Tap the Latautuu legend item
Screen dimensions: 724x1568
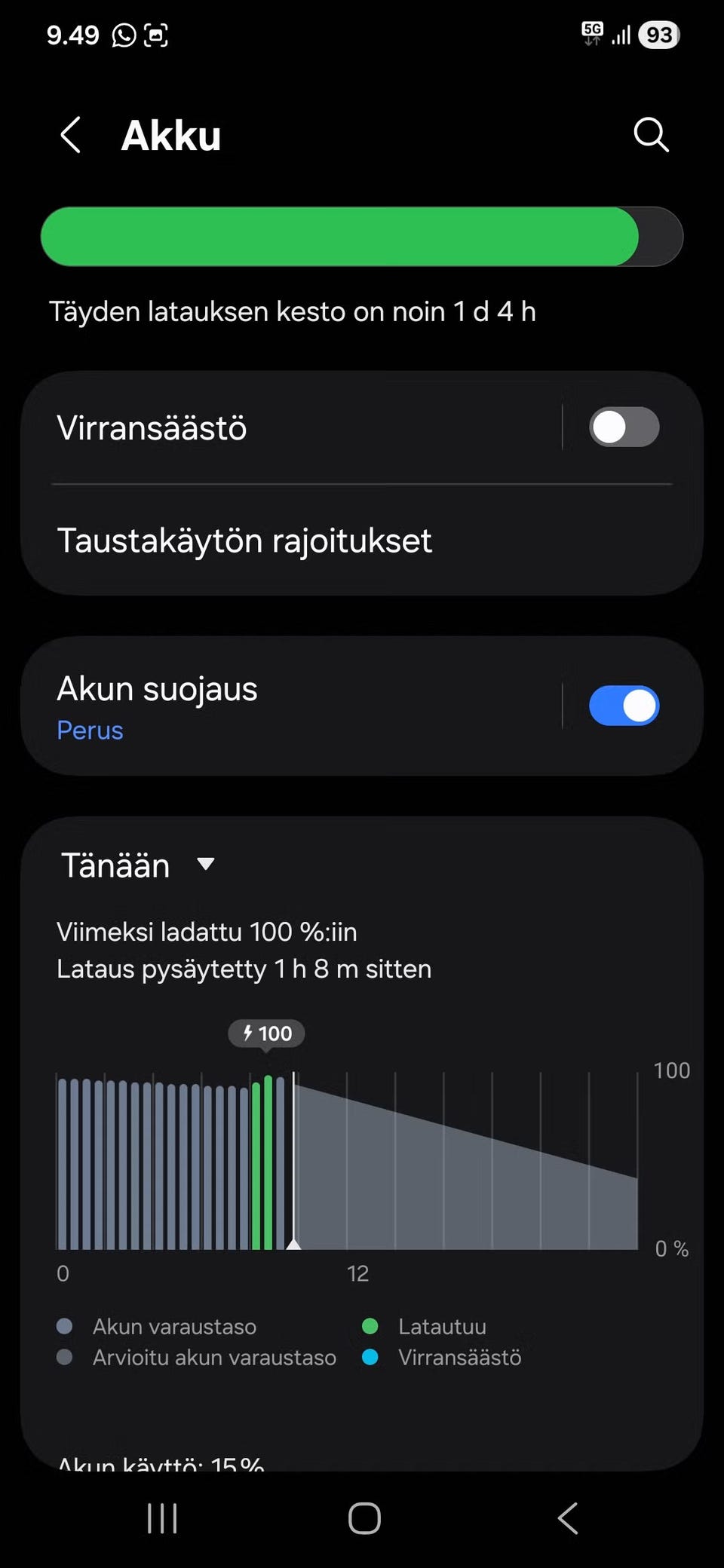pyautogui.click(x=442, y=1326)
